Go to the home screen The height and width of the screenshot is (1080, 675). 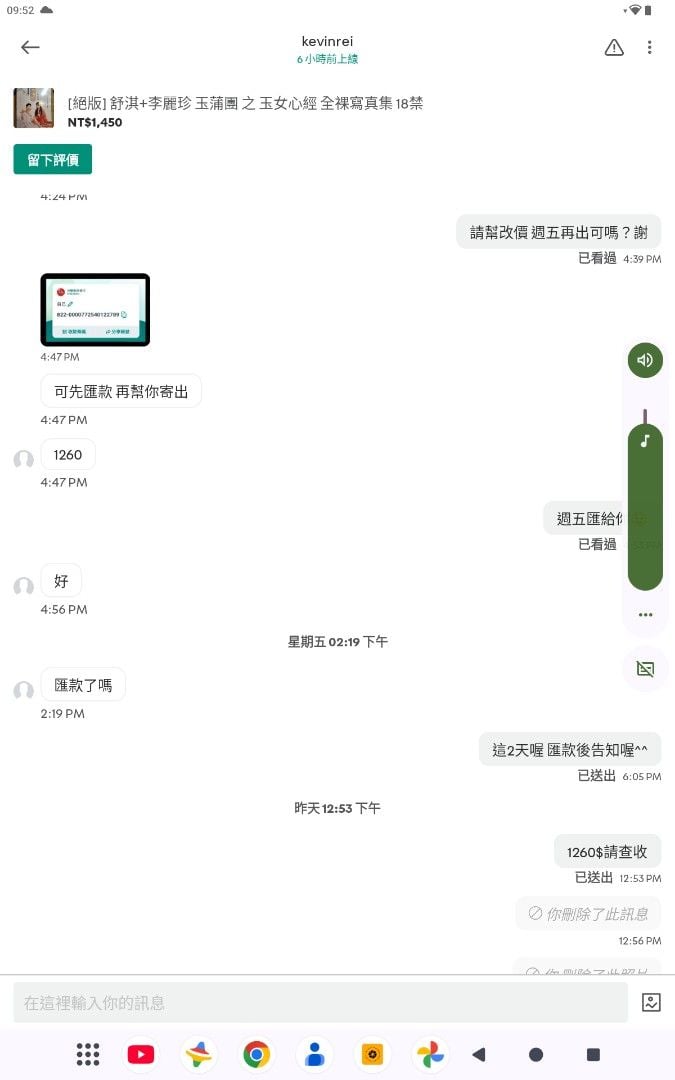coord(536,1054)
